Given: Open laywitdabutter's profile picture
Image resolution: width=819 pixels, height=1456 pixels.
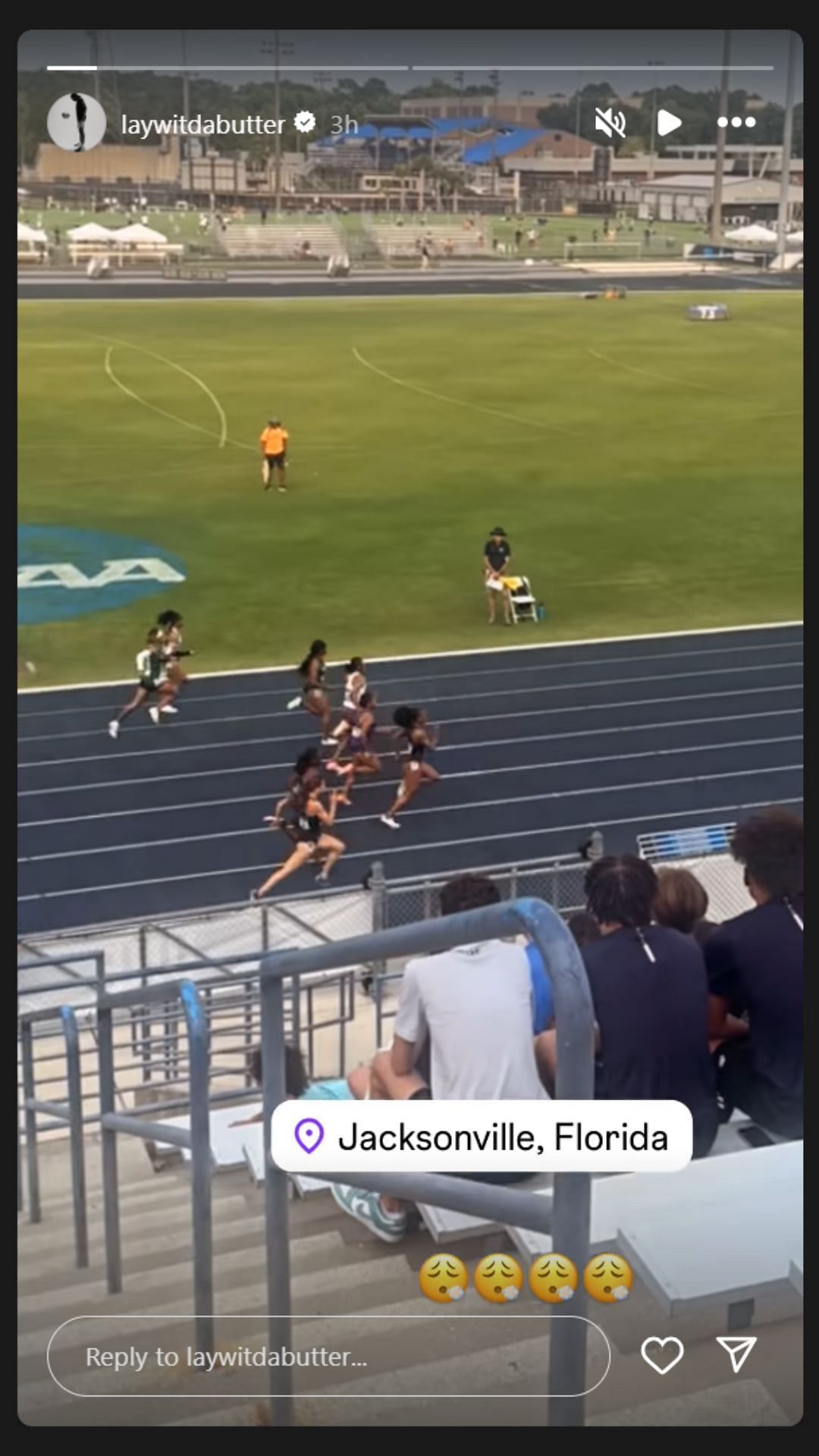Looking at the screenshot, I should (x=77, y=122).
